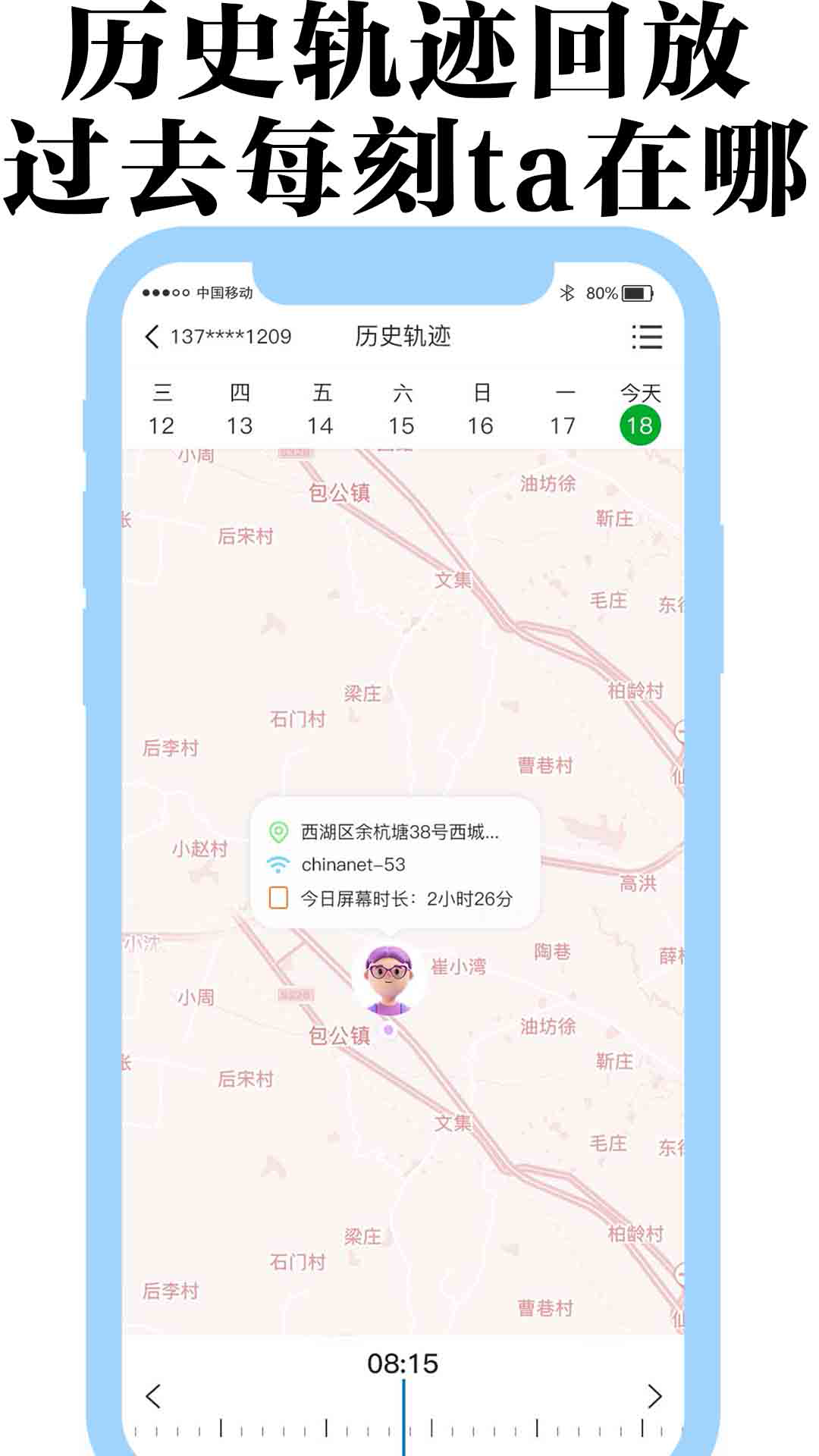819x1456 pixels.
Task: Switch to Friday 14 on the week strip
Action: 322,409
